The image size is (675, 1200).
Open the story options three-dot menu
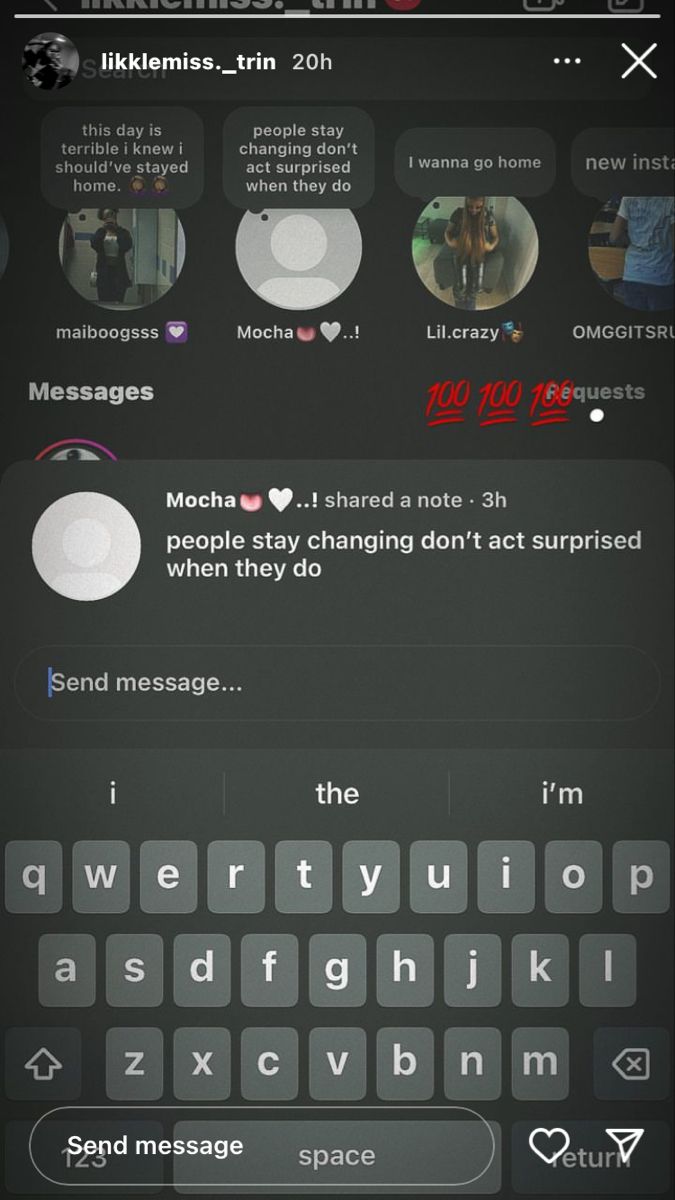[x=567, y=62]
